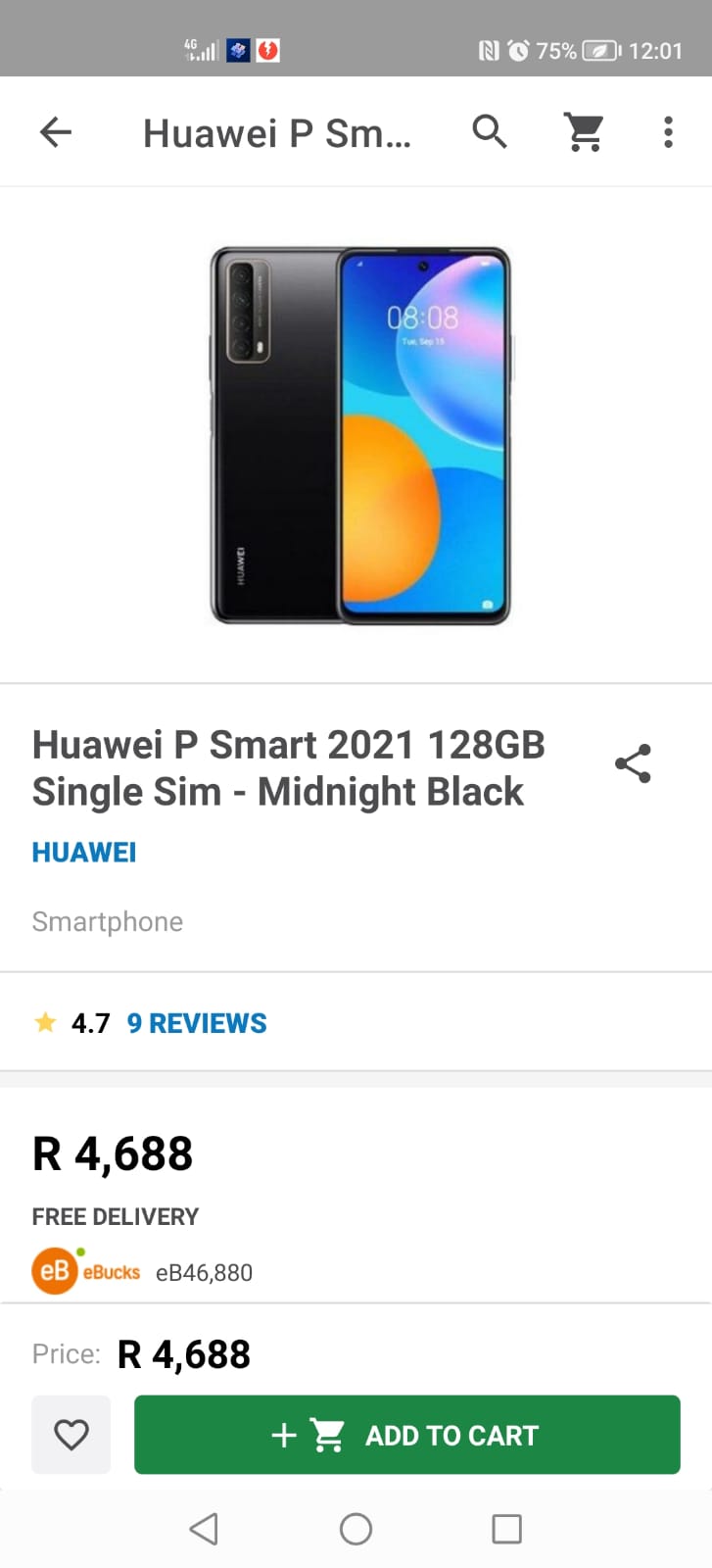Share this Huawei P Smart product
Image resolution: width=712 pixels, height=1568 pixels.
pos(633,763)
